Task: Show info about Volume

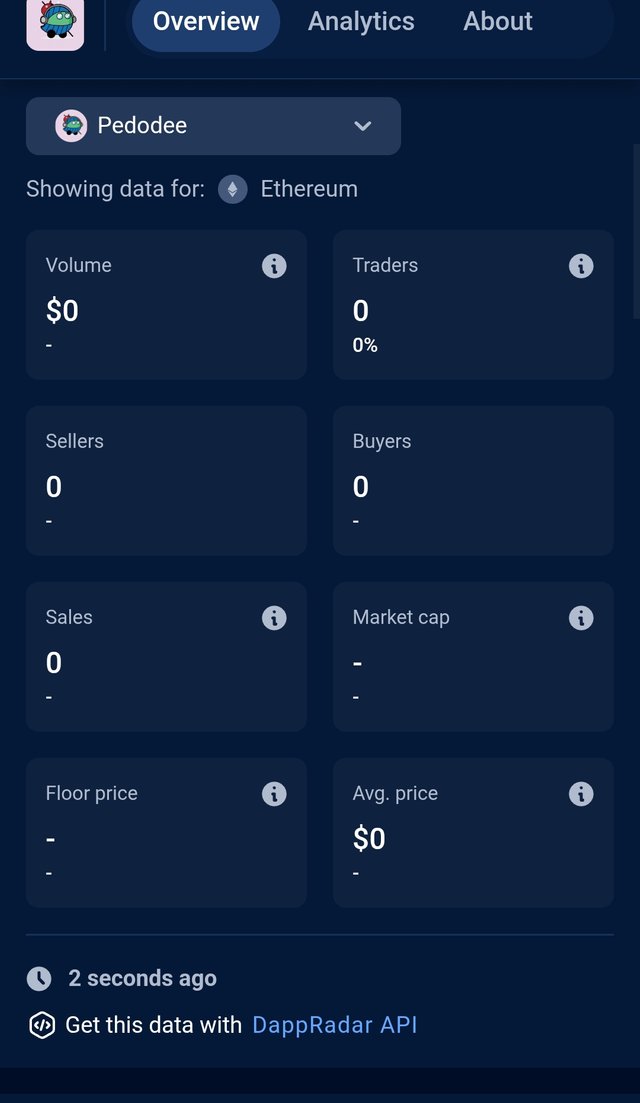Action: (x=274, y=266)
